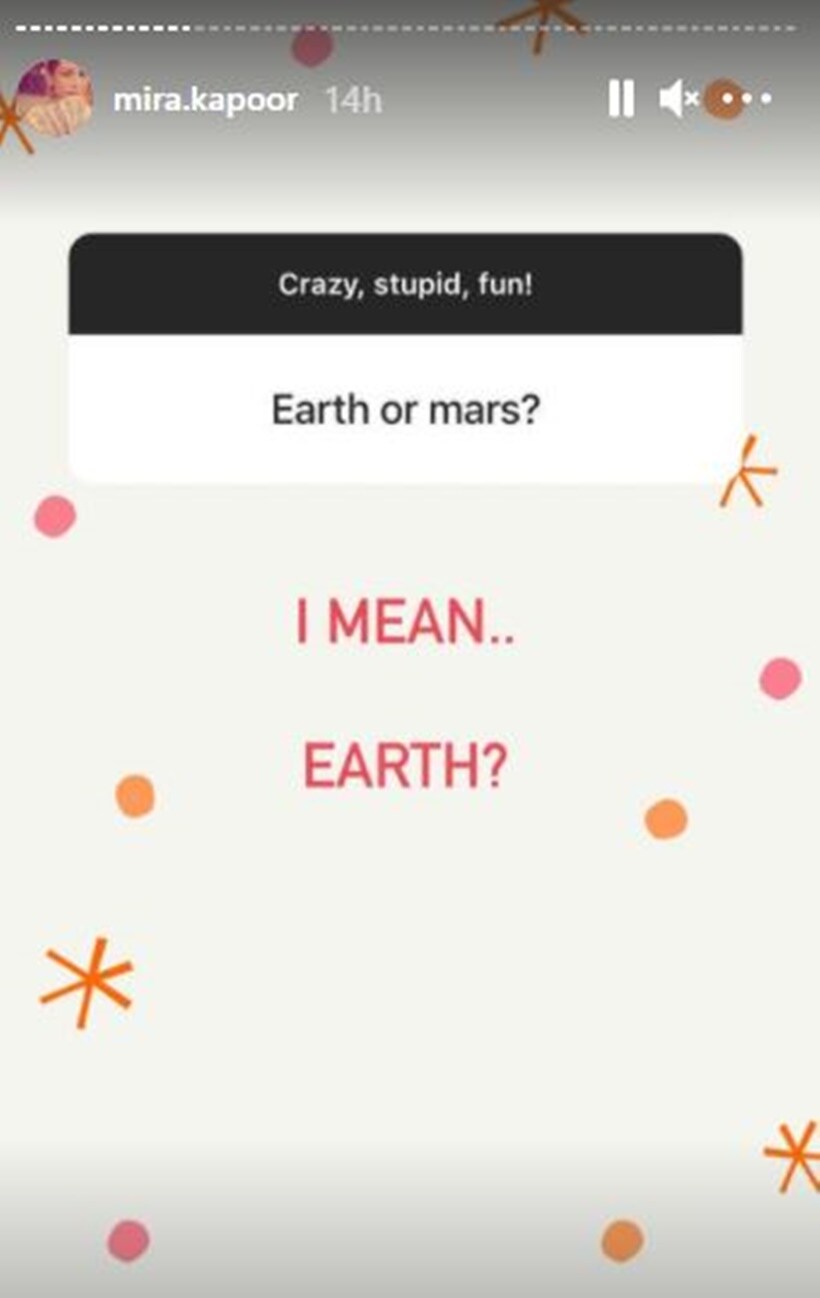Pause the story playback
Image resolution: width=820 pixels, height=1298 pixels.
point(621,99)
